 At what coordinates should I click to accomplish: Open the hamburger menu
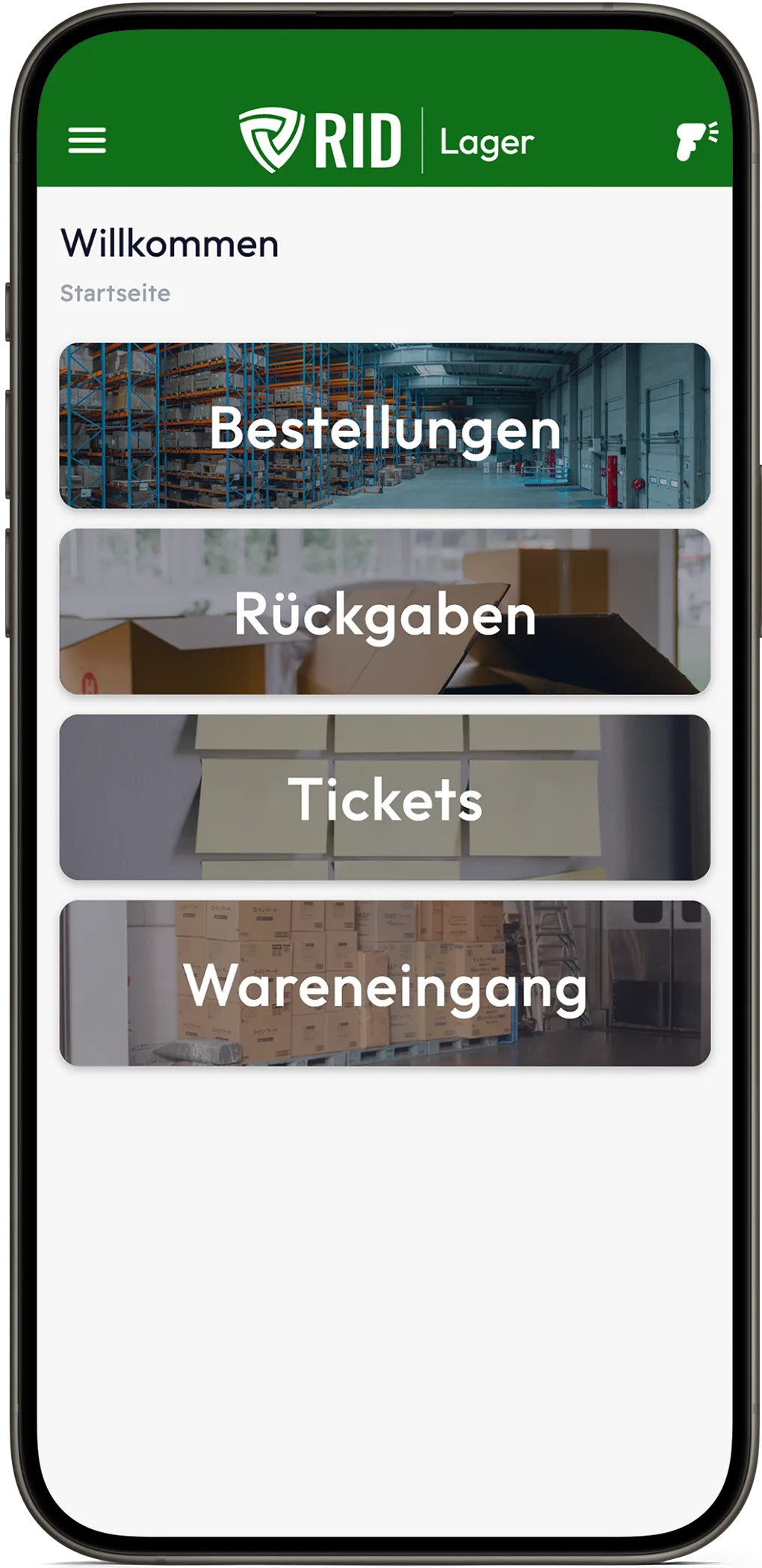click(87, 140)
